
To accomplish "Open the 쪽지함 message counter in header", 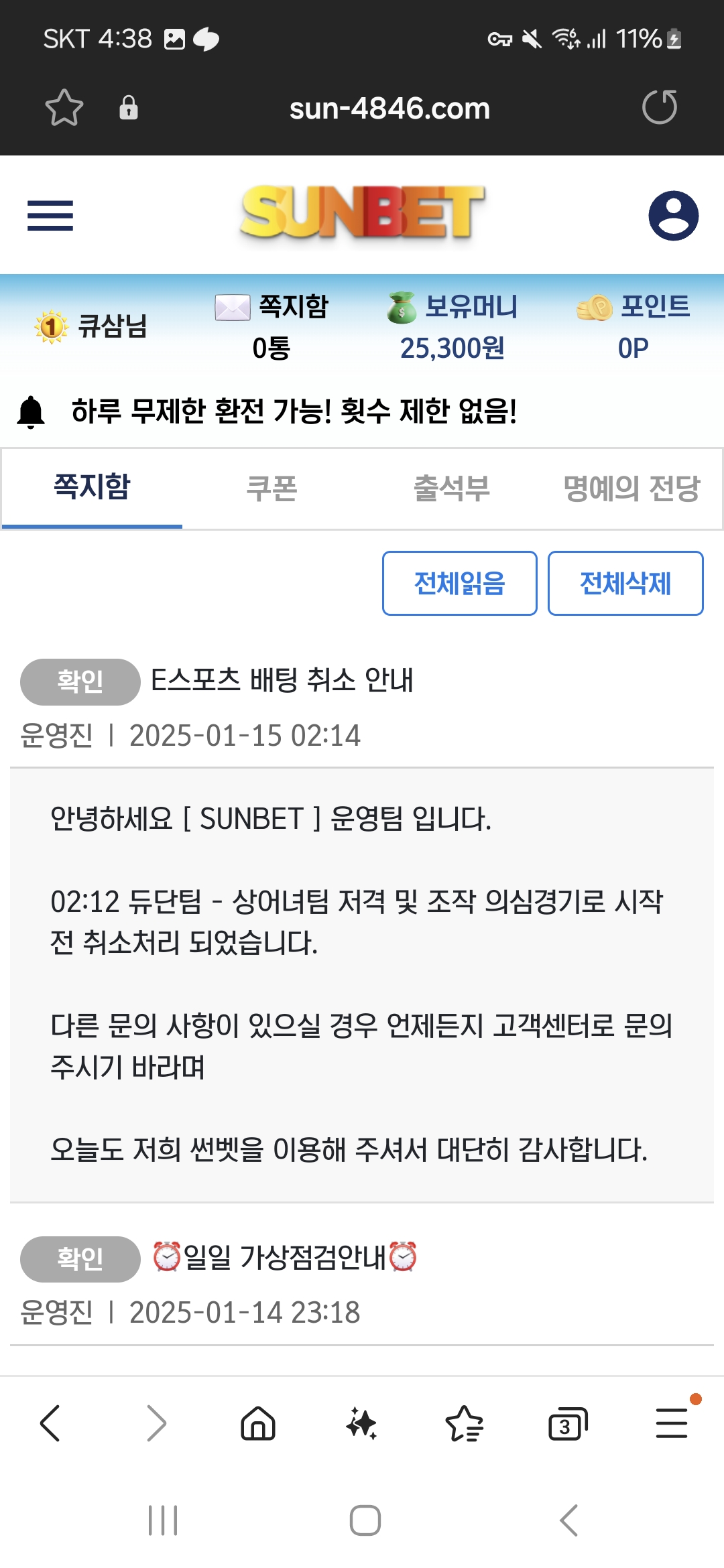I will pyautogui.click(x=272, y=327).
